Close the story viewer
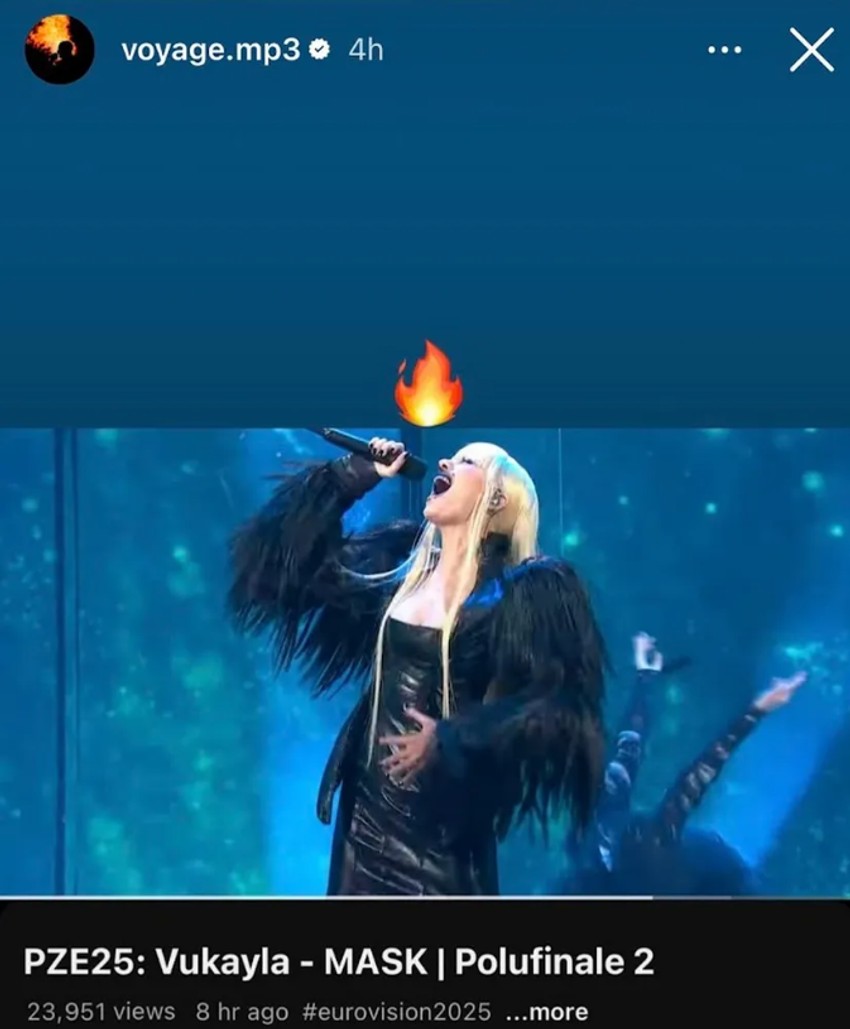 tap(811, 50)
